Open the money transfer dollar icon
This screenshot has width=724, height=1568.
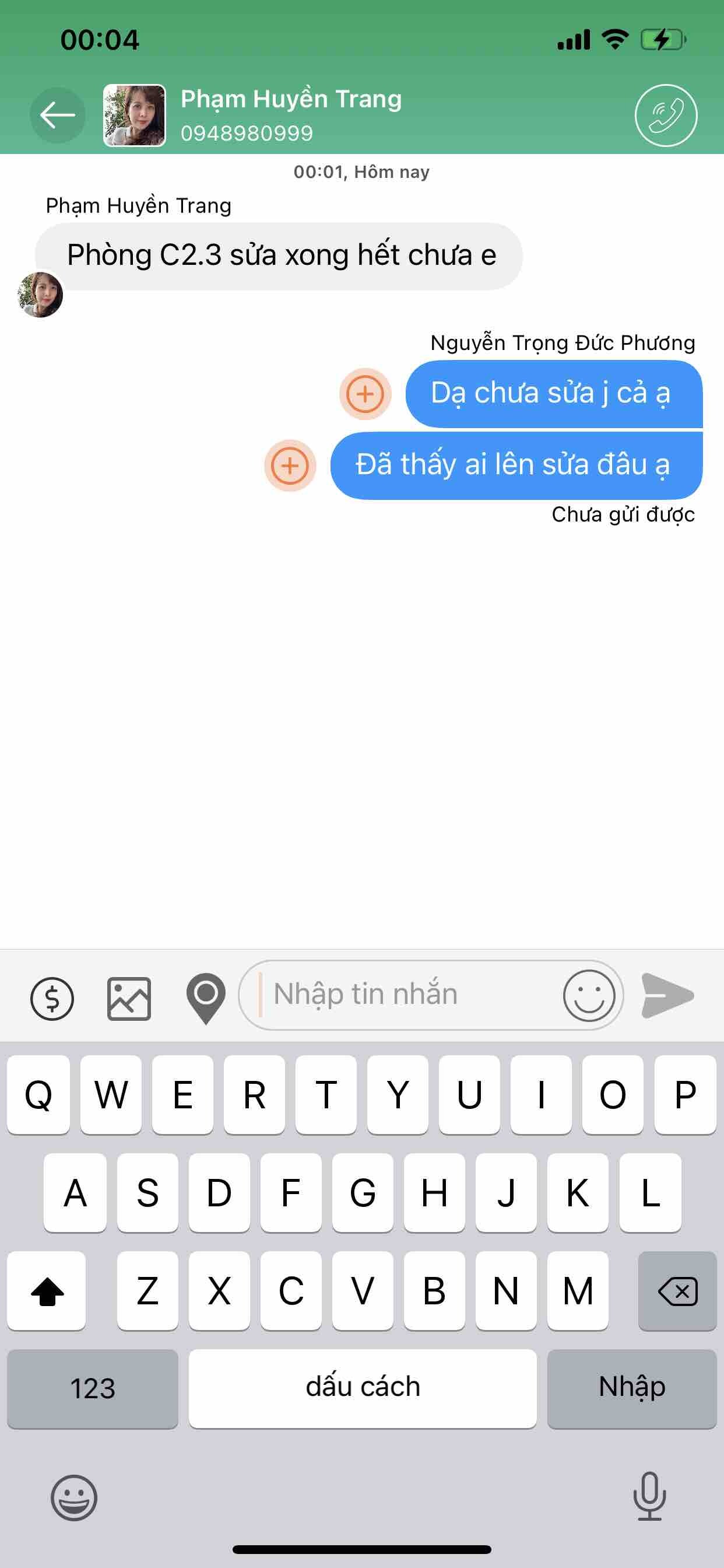pyautogui.click(x=52, y=998)
